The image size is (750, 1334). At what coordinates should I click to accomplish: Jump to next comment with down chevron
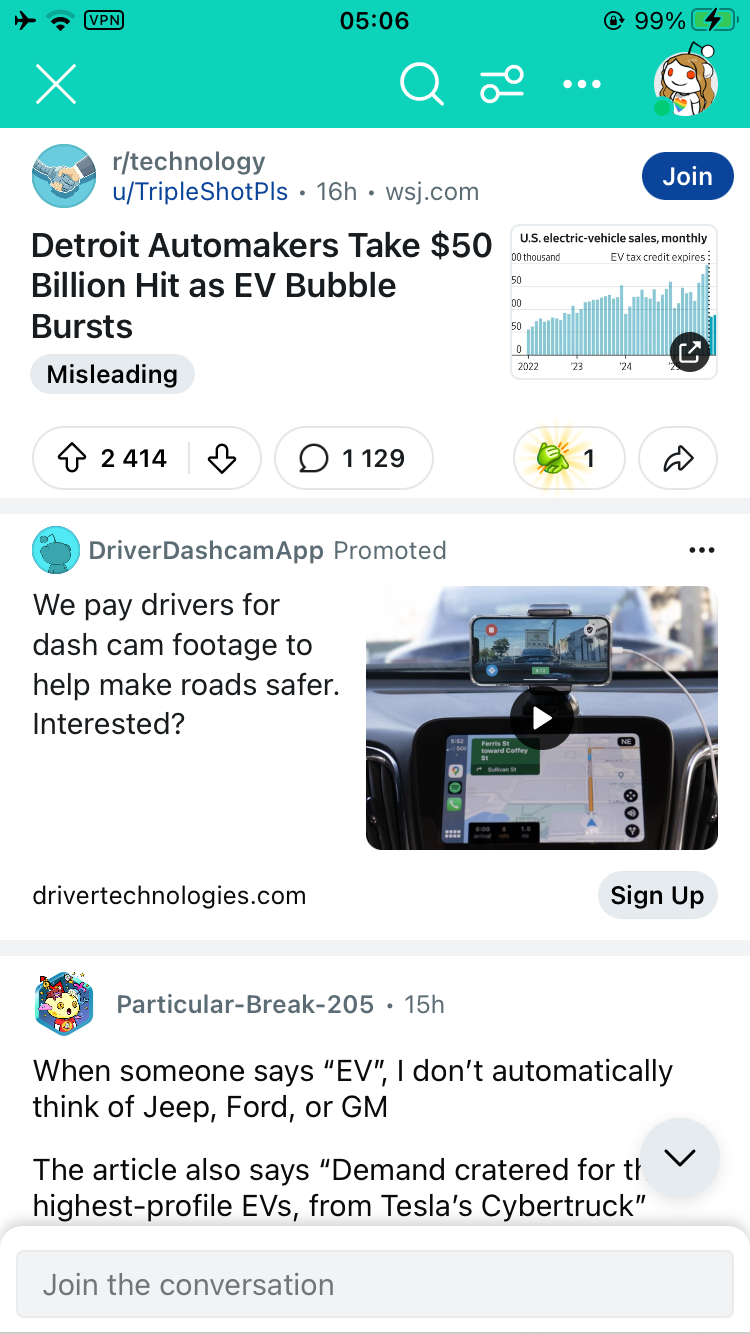point(680,1158)
